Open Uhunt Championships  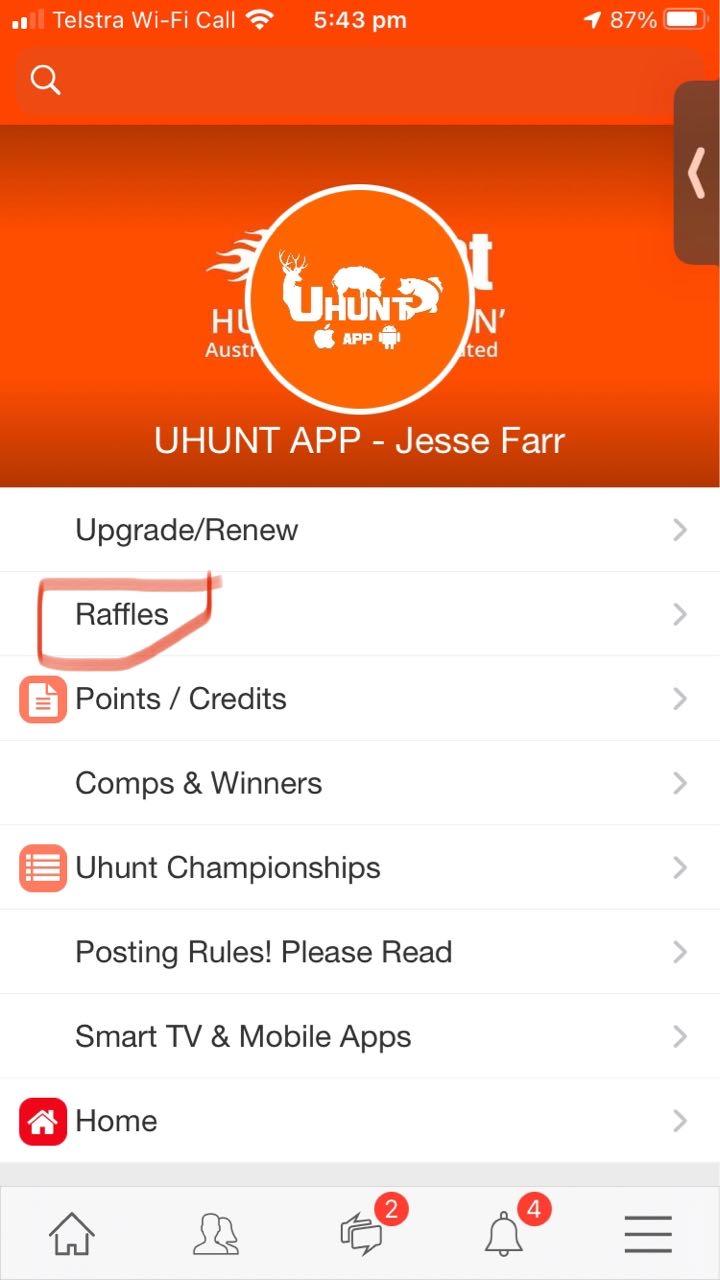(360, 867)
